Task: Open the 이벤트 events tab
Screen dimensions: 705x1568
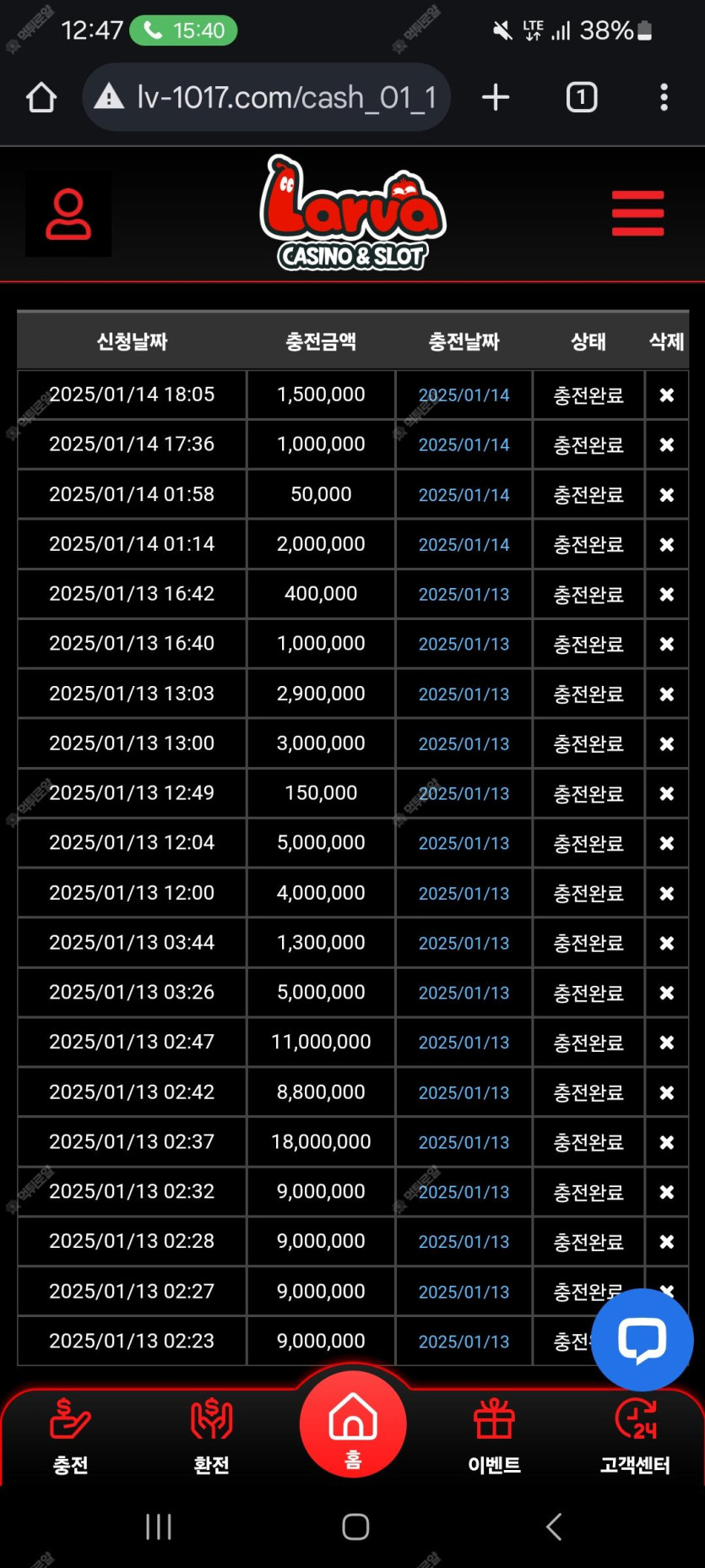Action: pyautogui.click(x=494, y=1436)
